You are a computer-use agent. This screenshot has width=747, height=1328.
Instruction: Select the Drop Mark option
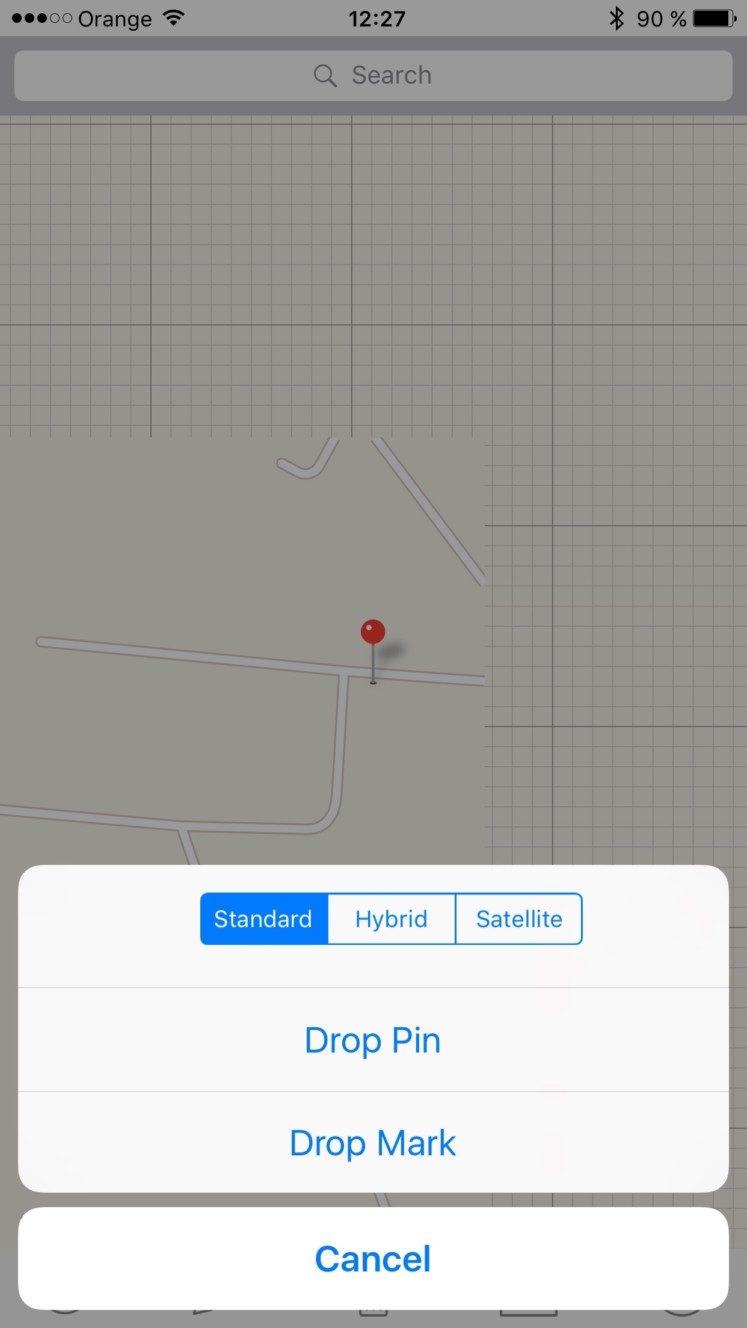click(x=373, y=1143)
